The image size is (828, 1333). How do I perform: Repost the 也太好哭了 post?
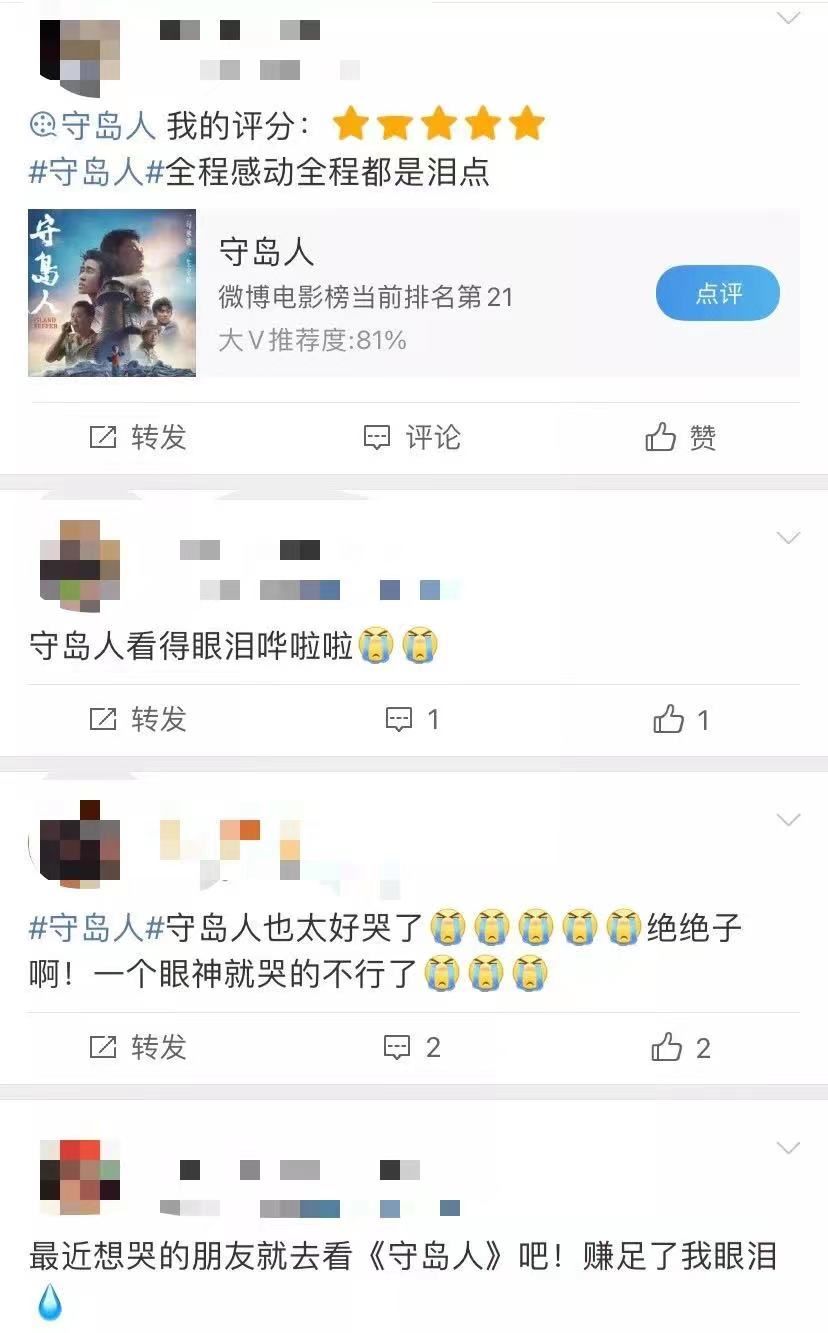[139, 1047]
